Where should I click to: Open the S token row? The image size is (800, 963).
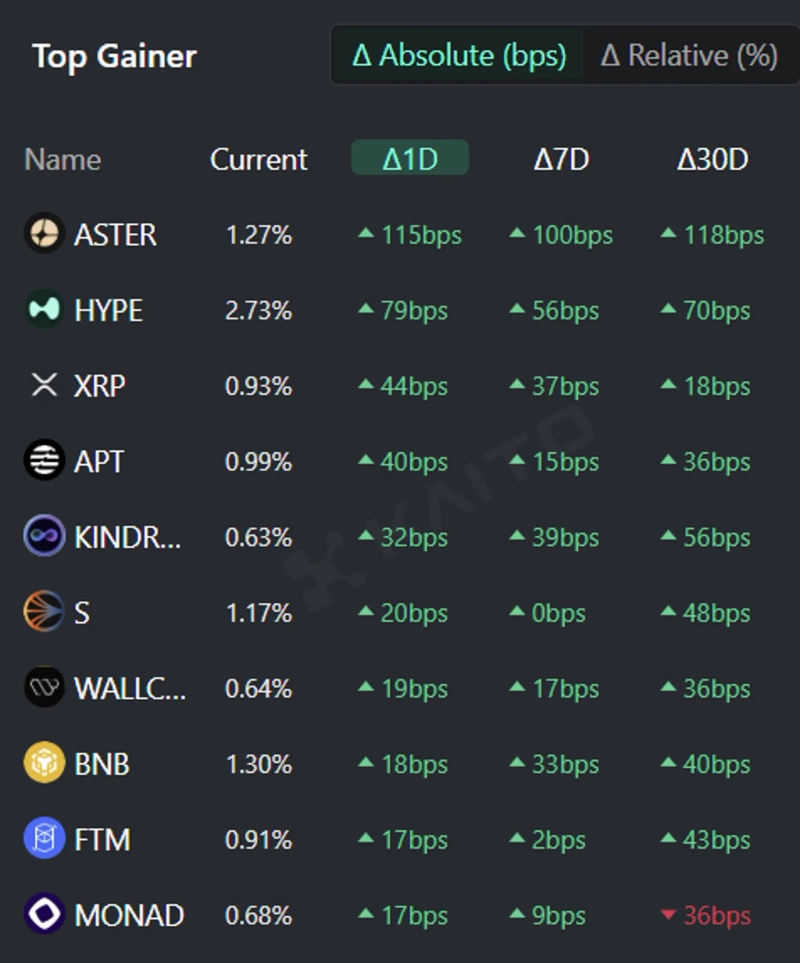82,613
